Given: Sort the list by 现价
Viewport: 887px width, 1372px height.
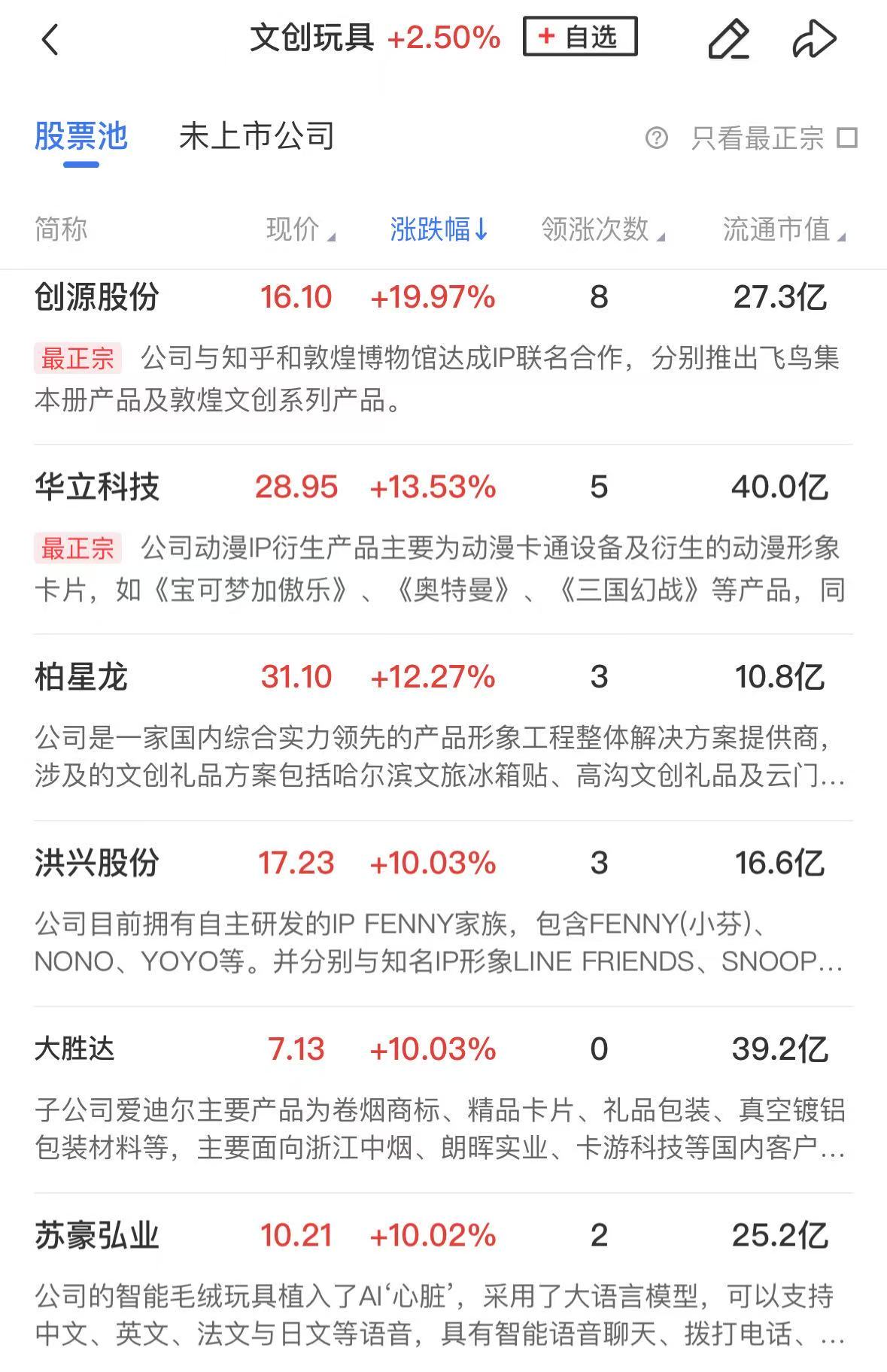Looking at the screenshot, I should [299, 229].
